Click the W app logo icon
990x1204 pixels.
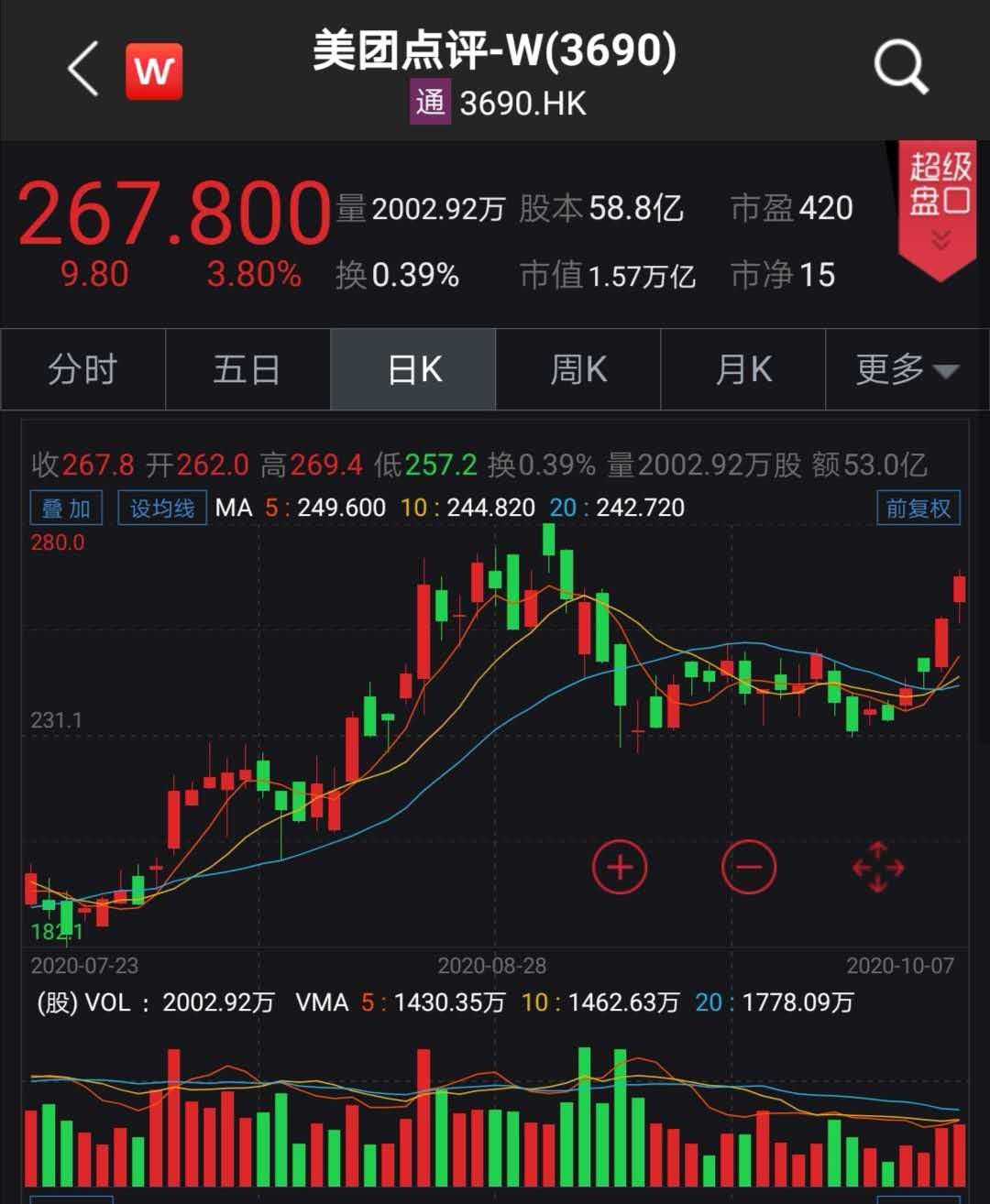[x=154, y=70]
